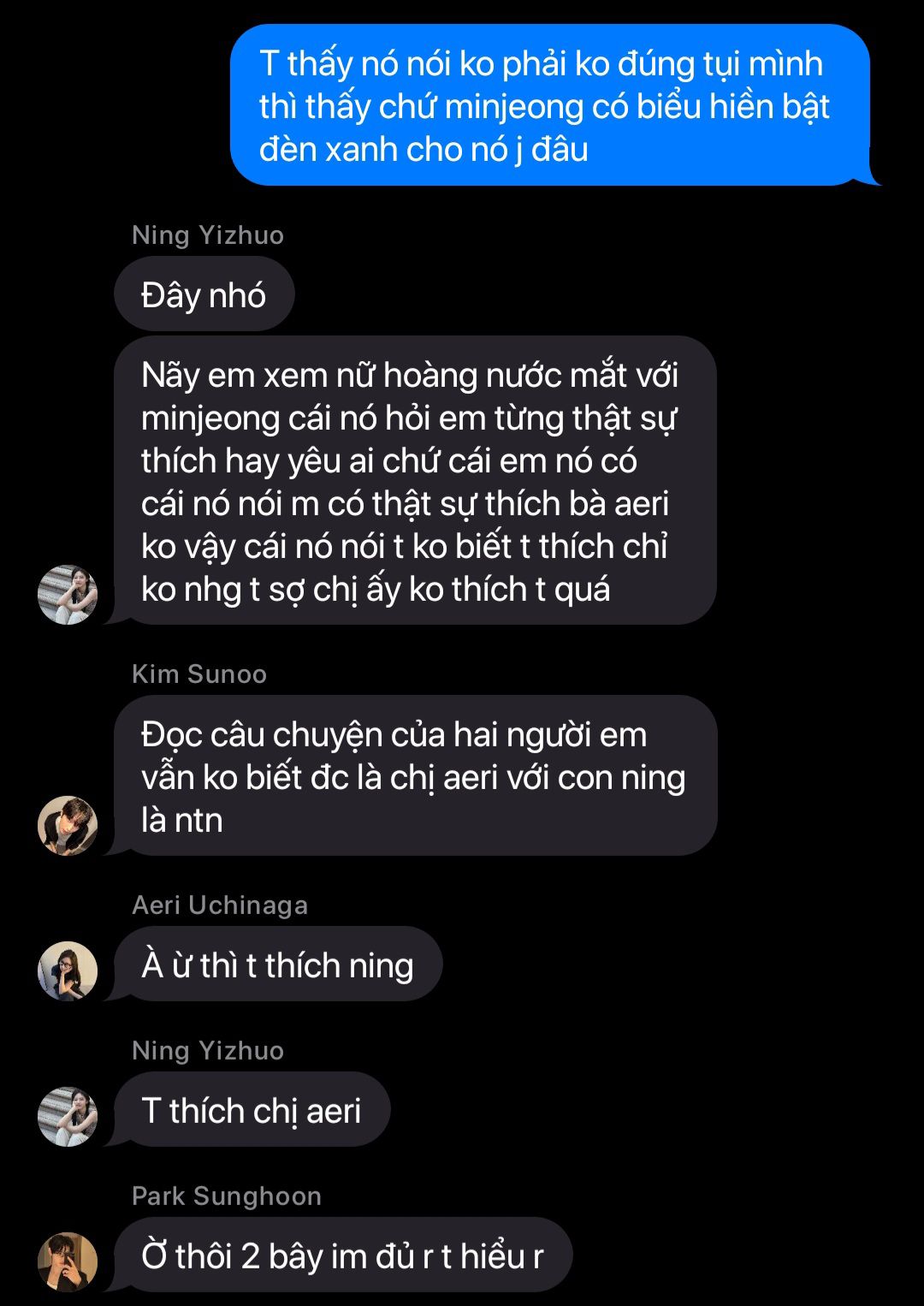Tap Ning Yizhuo's avatar beside the long message
Image resolution: width=924 pixels, height=1306 pixels.
point(68,594)
